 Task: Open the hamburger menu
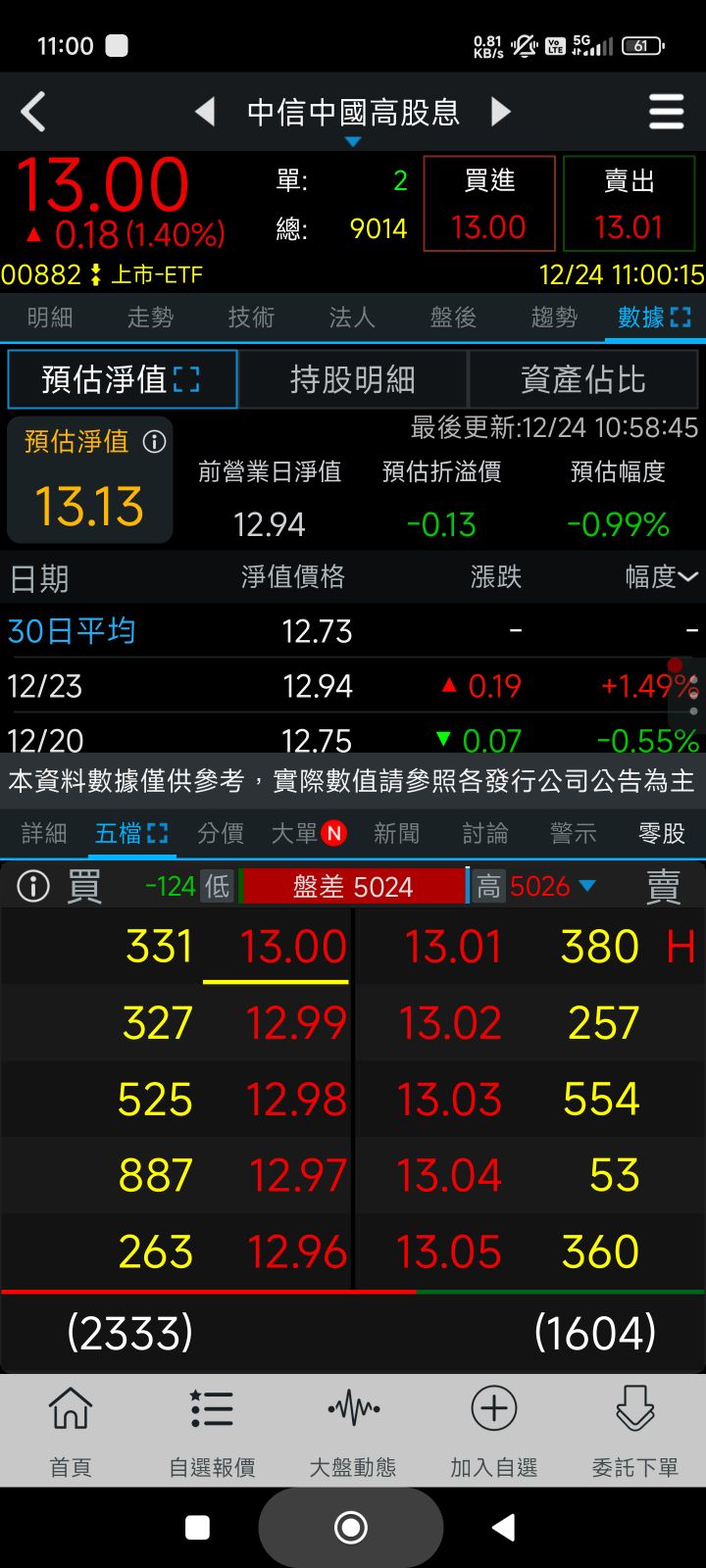666,112
